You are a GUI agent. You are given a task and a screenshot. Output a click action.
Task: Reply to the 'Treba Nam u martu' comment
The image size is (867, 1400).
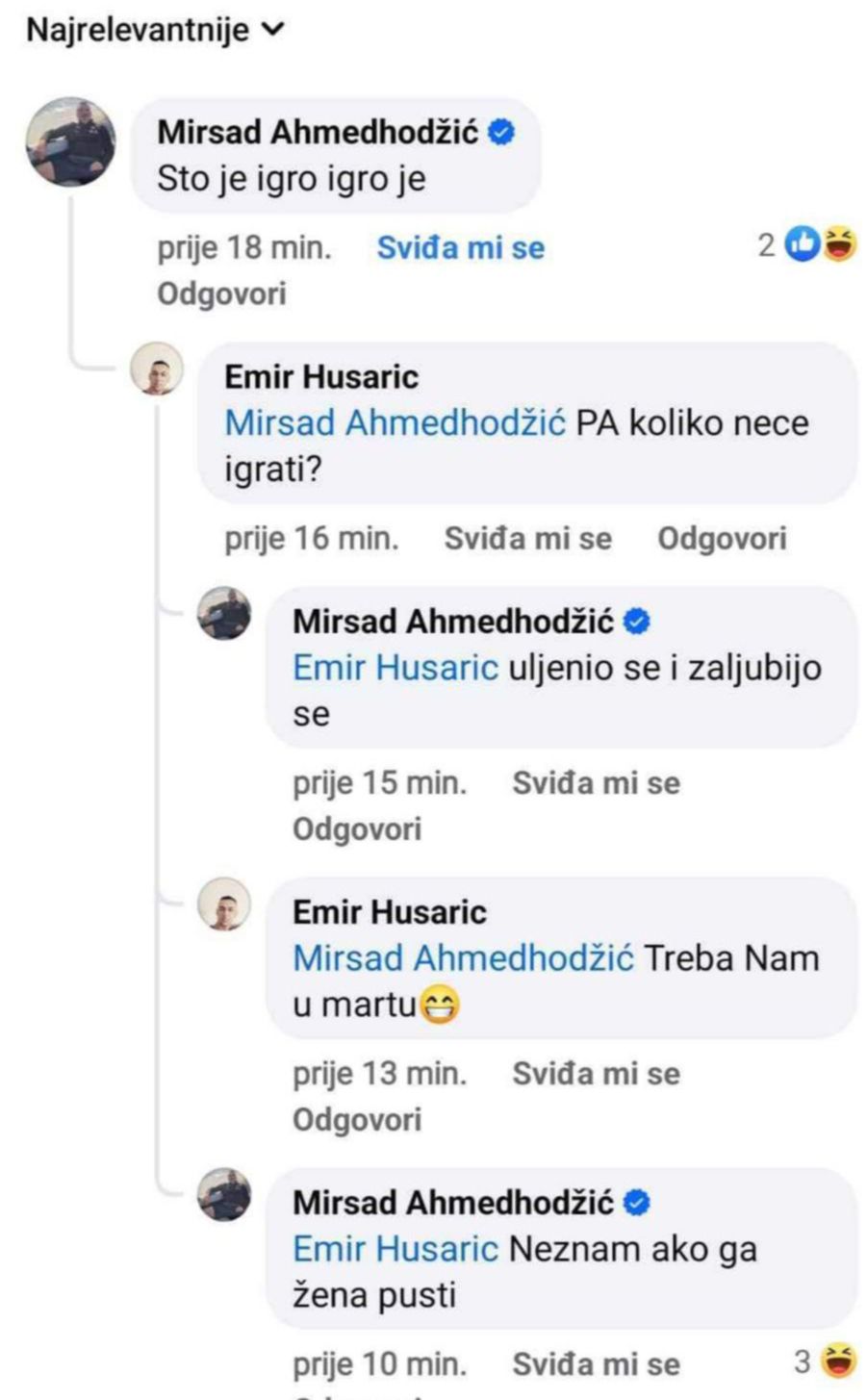[357, 1120]
